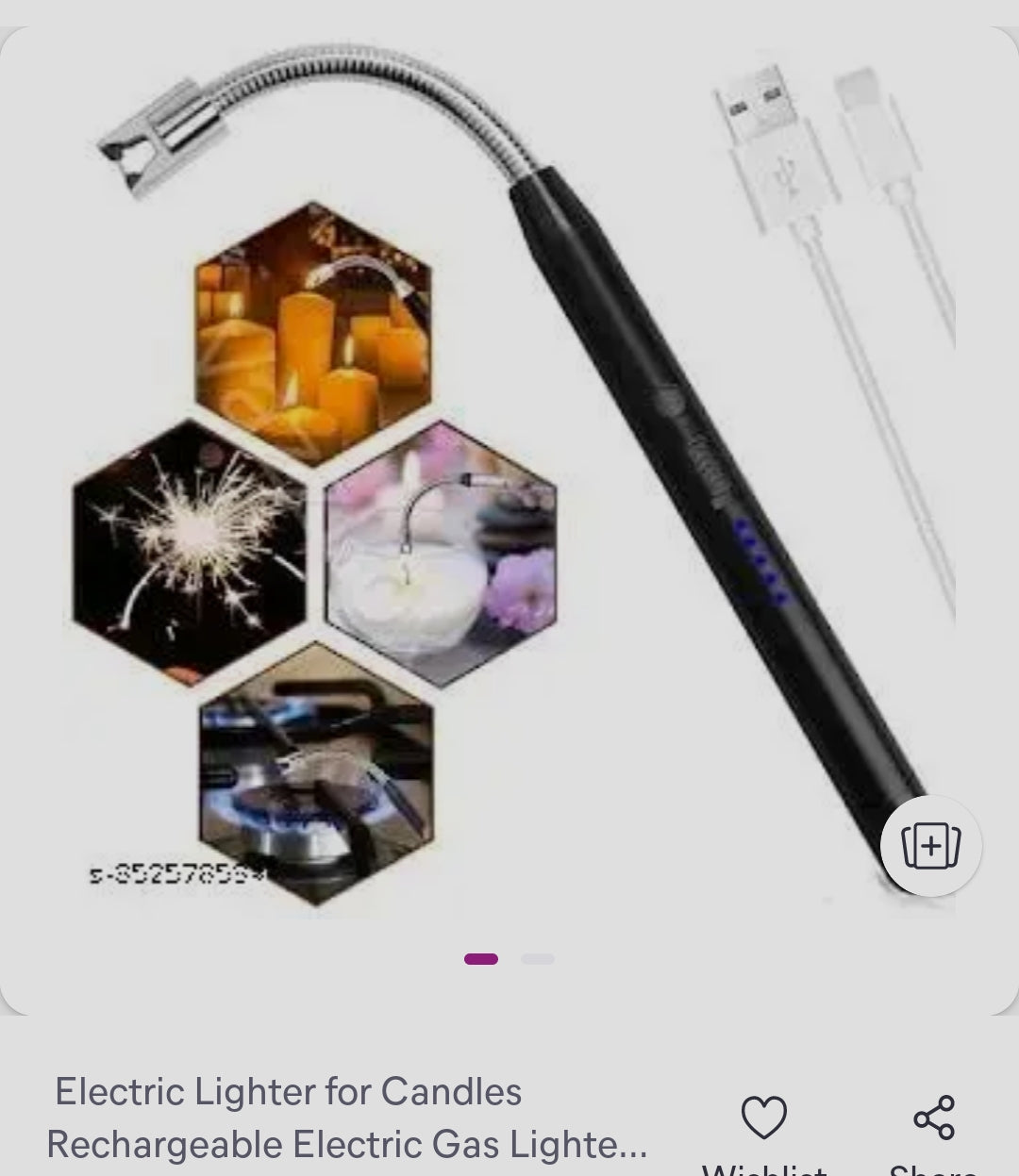1019x1176 pixels.
Task: Jump to the second product image dot
Action: coord(538,959)
